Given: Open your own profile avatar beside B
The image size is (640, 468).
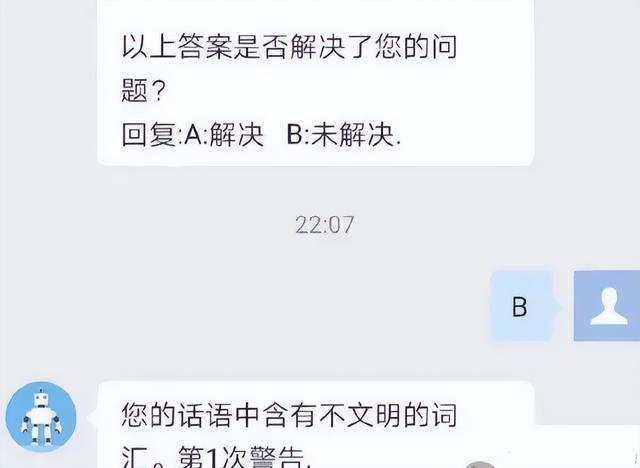Looking at the screenshot, I should [607, 306].
